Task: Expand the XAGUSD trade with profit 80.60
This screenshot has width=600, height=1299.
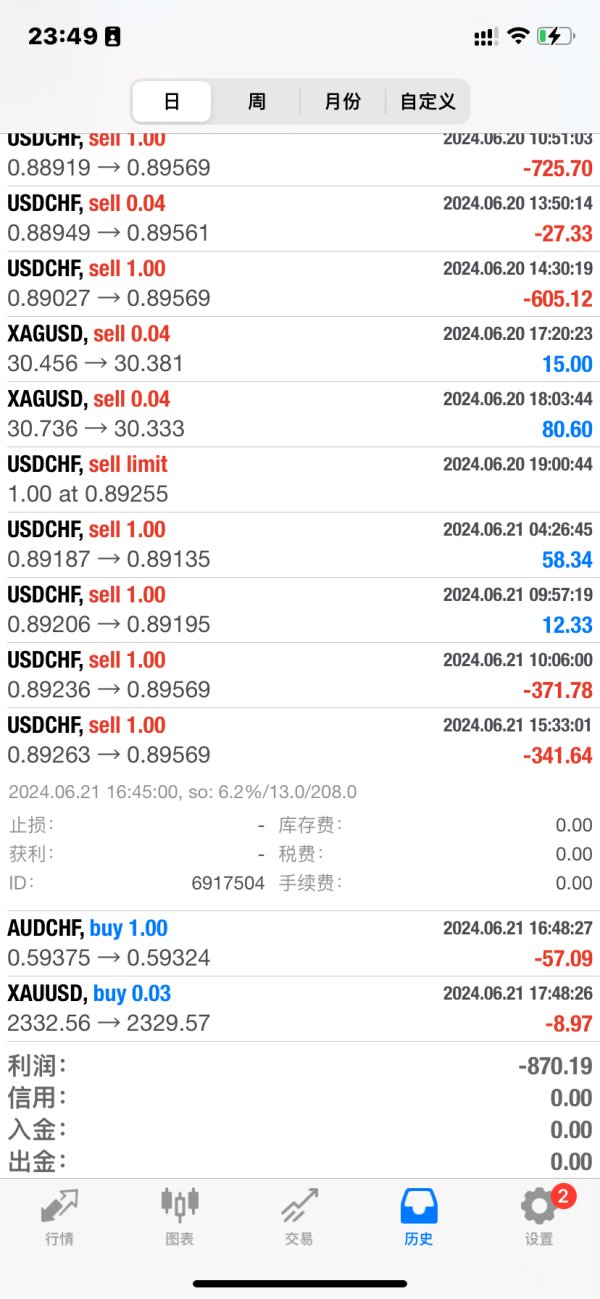Action: pyautogui.click(x=300, y=414)
